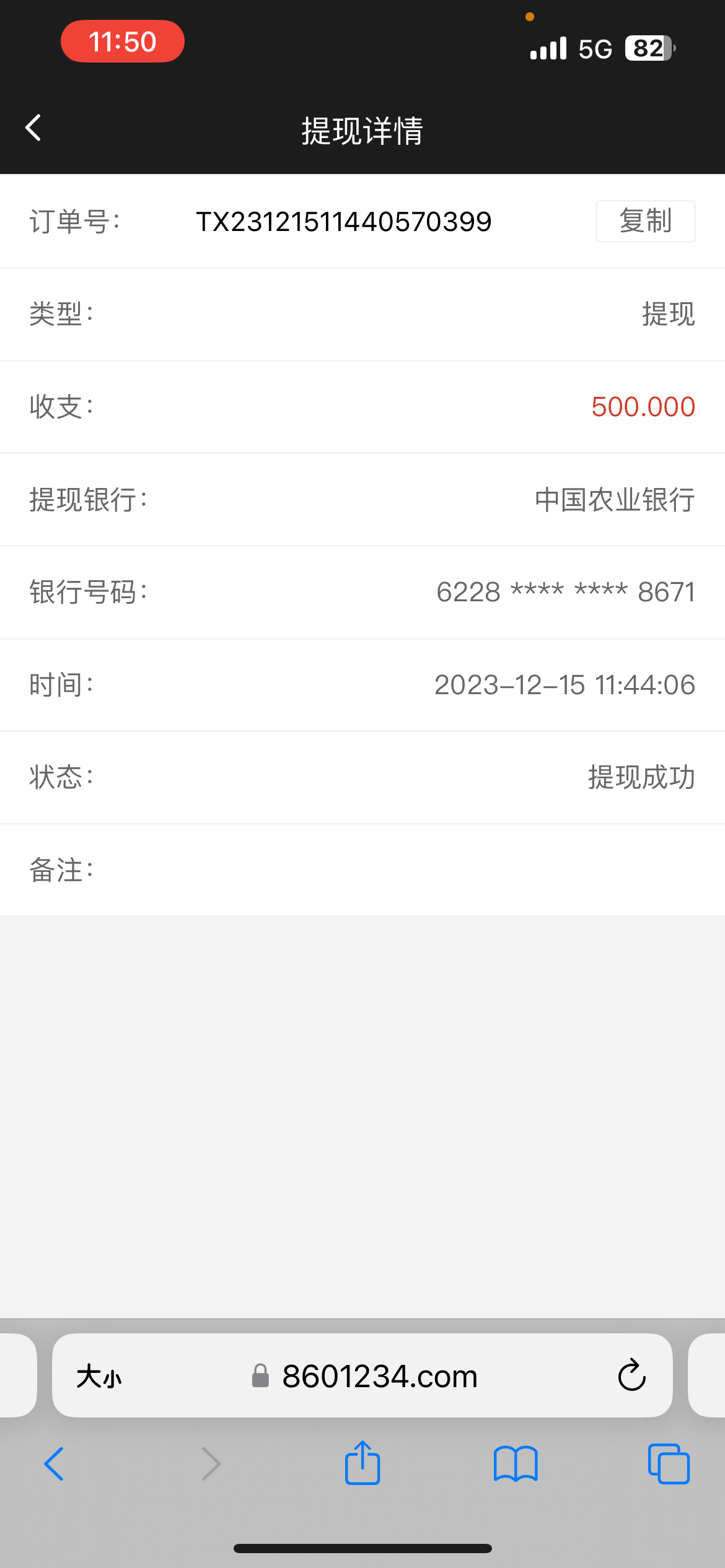This screenshot has height=1568, width=725.
Task: Open the 大小 page settings menu
Action: click(99, 1376)
